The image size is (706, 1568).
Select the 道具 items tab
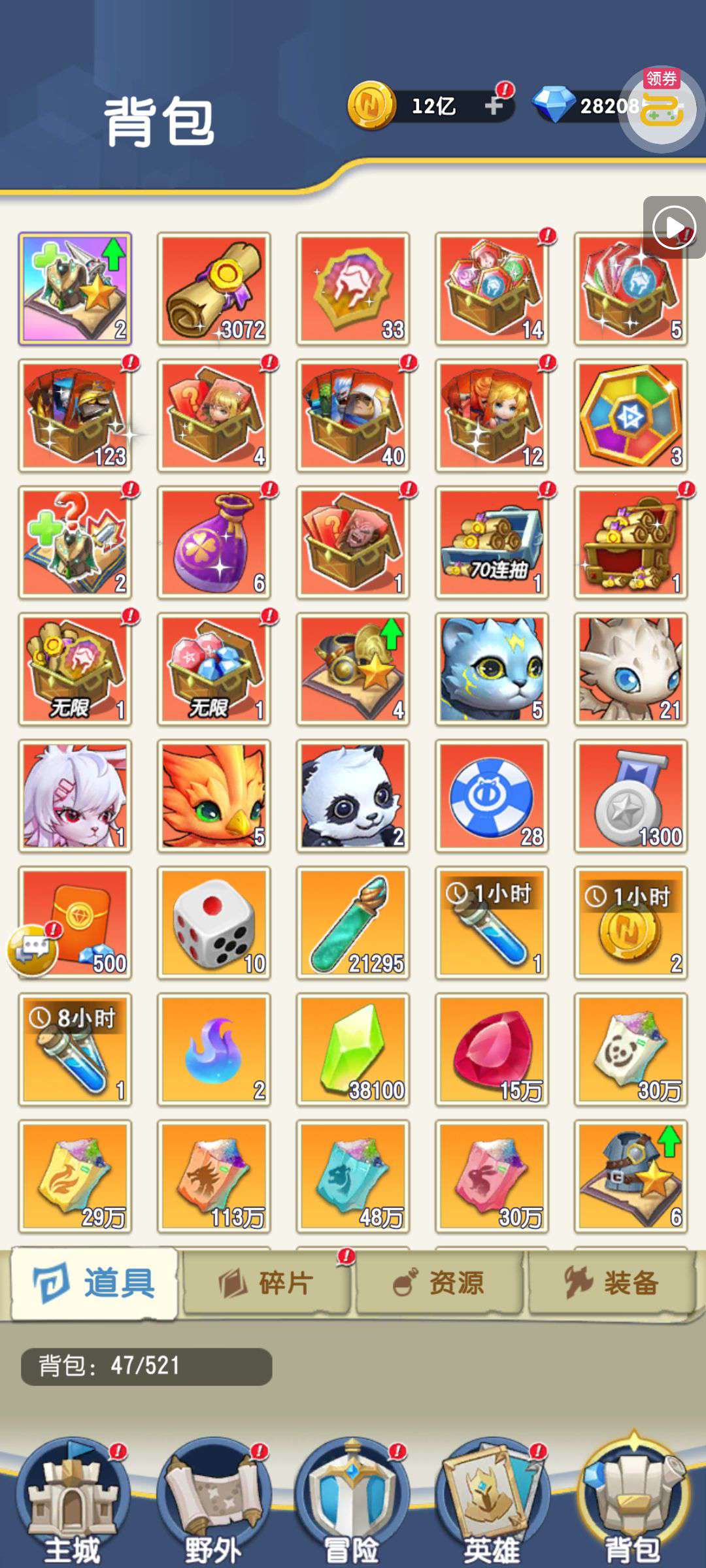click(x=94, y=1282)
